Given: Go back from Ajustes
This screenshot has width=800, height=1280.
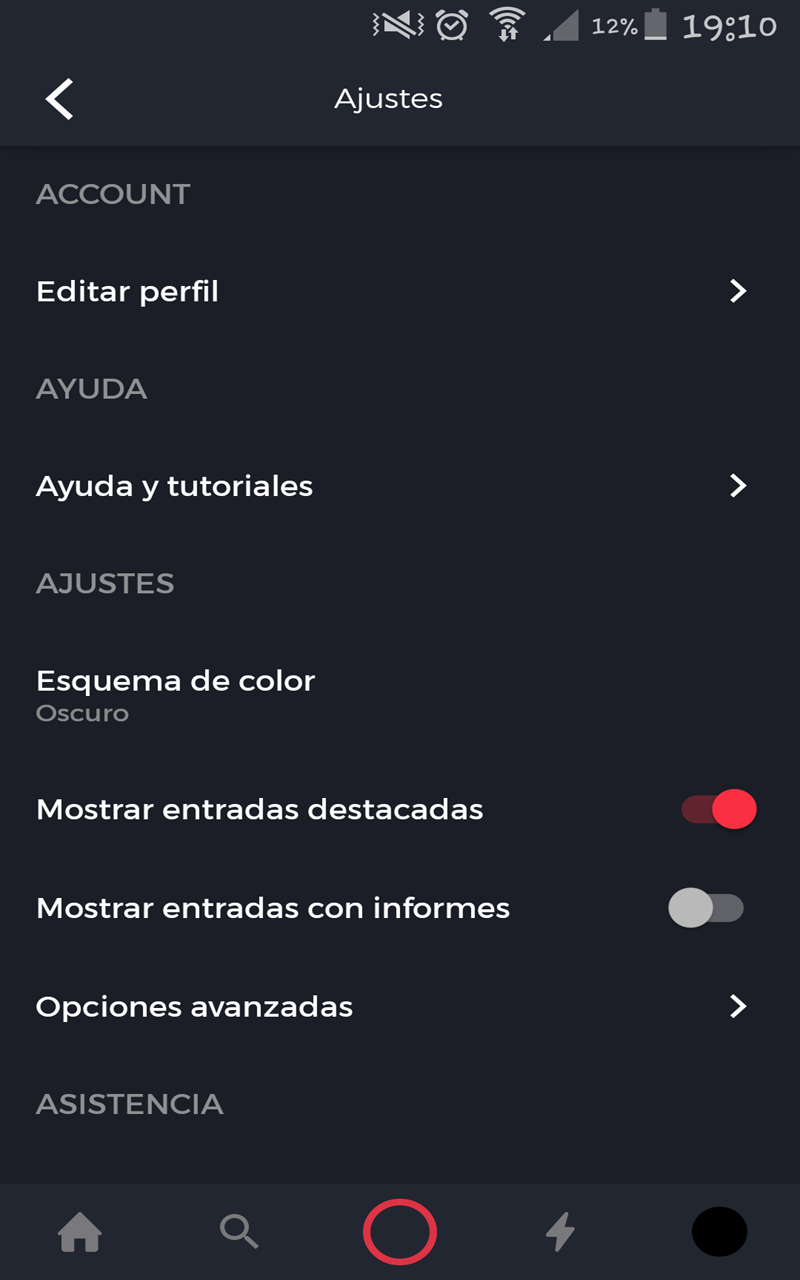Looking at the screenshot, I should point(60,99).
